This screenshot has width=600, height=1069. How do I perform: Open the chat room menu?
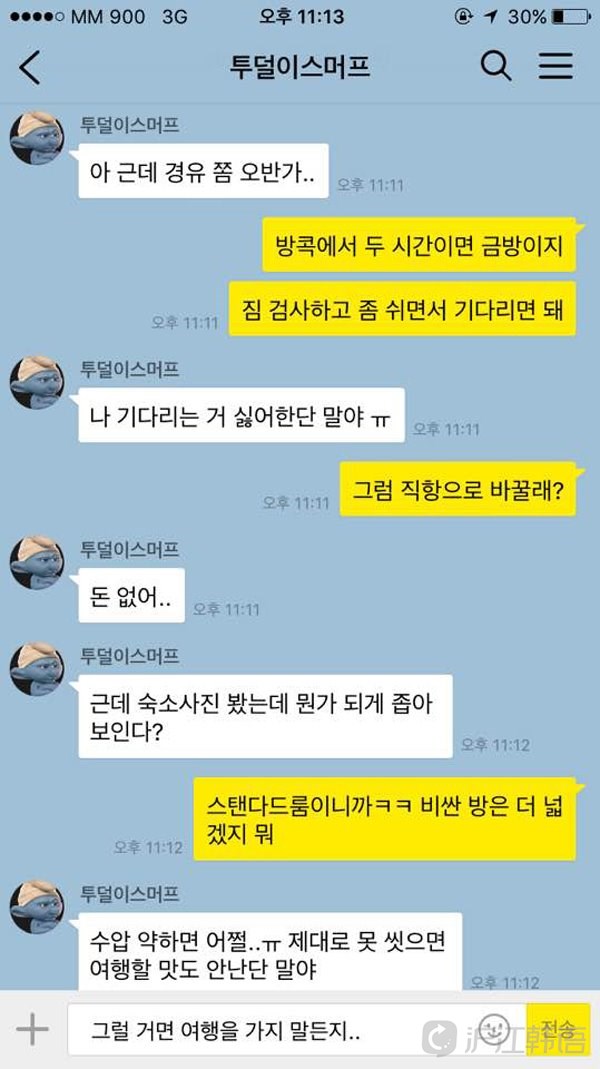click(x=556, y=67)
